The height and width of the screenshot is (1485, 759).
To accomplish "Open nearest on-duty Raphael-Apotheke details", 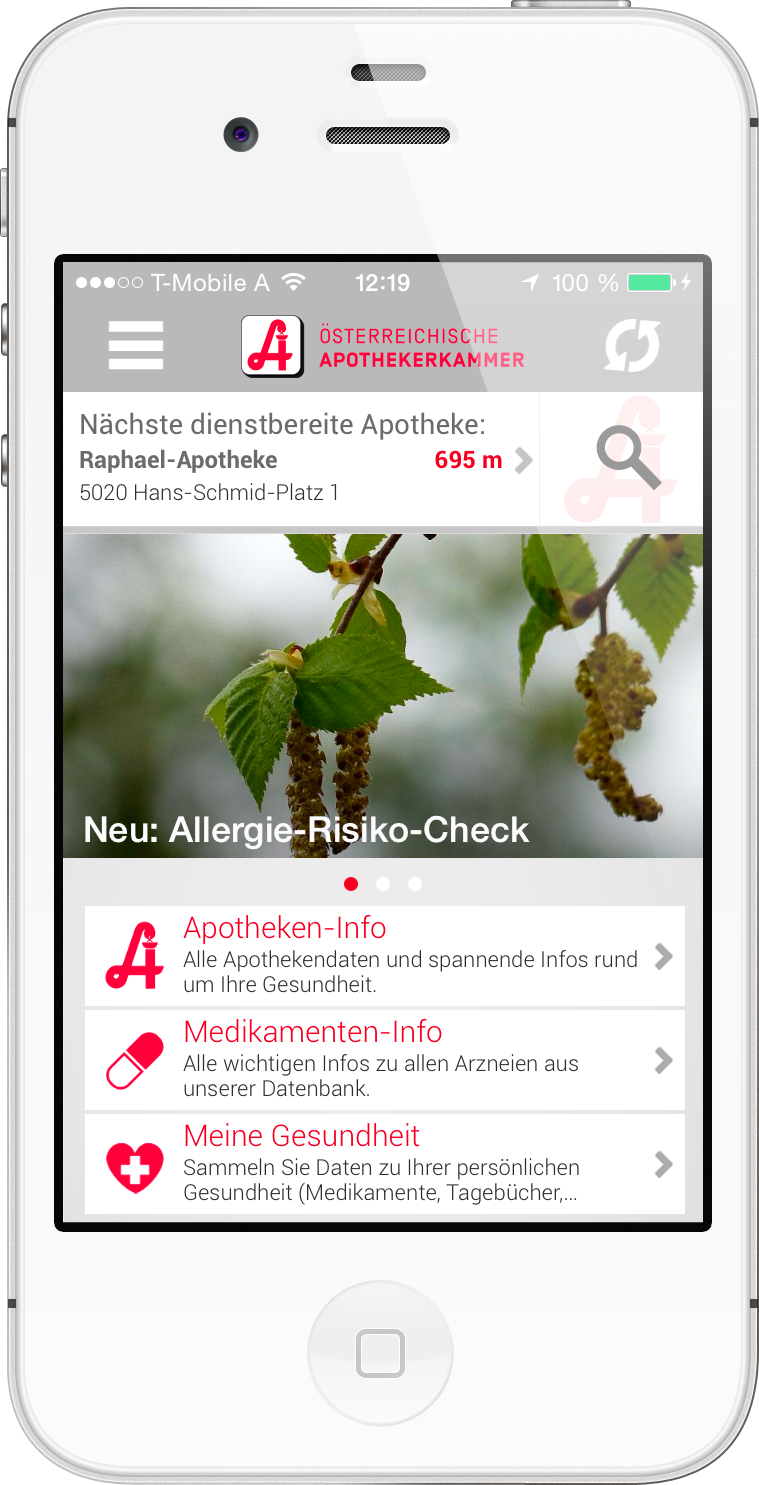I will point(300,460).
